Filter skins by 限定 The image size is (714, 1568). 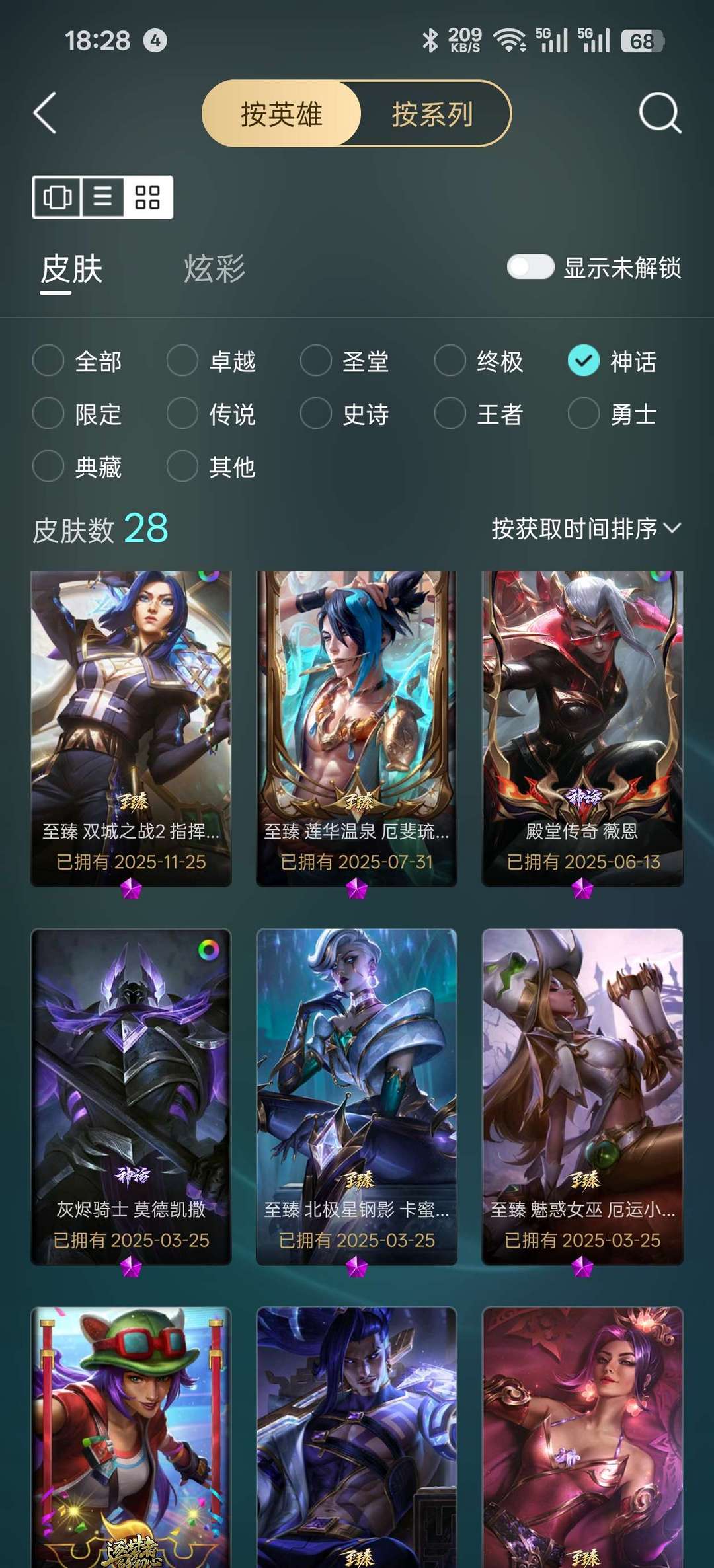pyautogui.click(x=77, y=414)
